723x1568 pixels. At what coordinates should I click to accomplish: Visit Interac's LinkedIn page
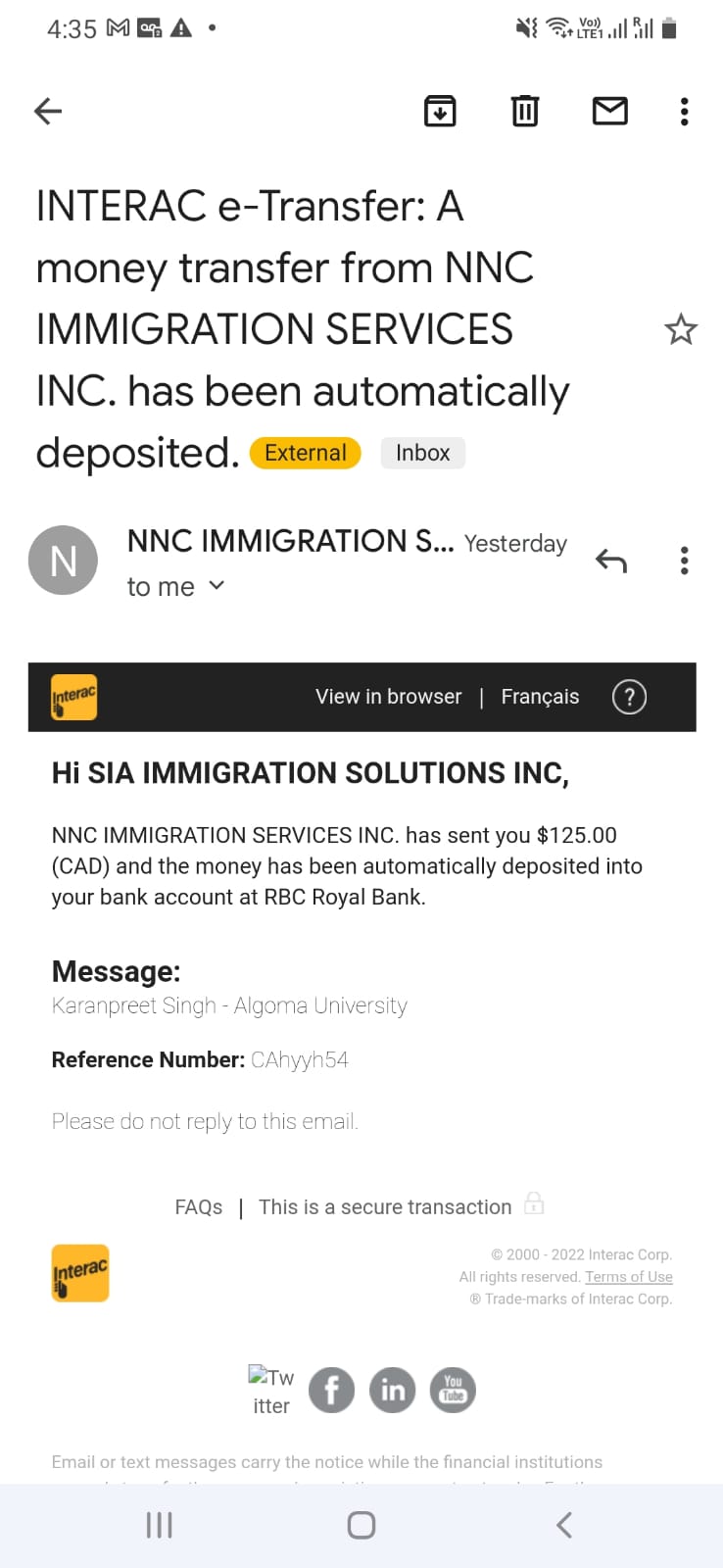pos(393,1391)
